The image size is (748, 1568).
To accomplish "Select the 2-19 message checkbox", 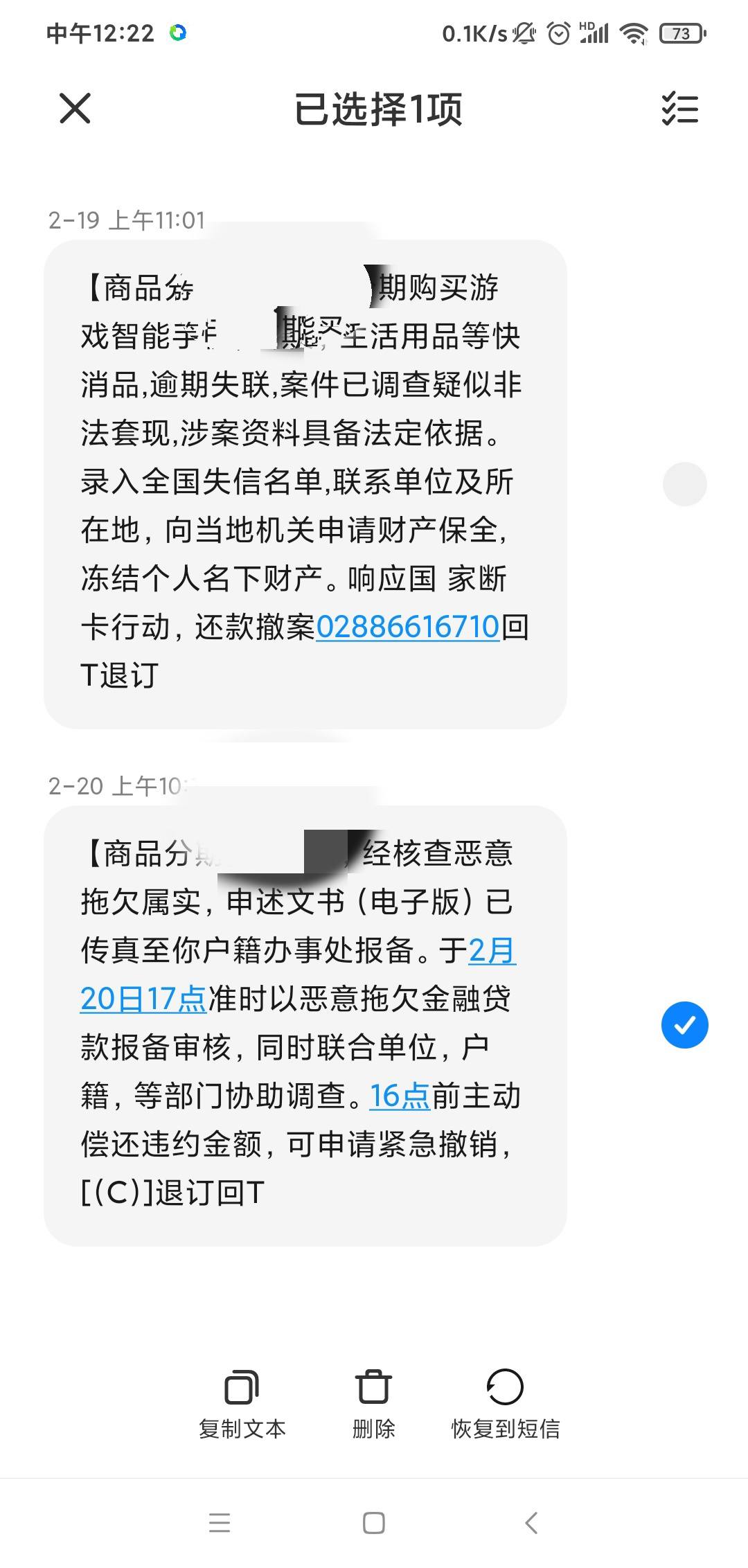I will coord(684,483).
